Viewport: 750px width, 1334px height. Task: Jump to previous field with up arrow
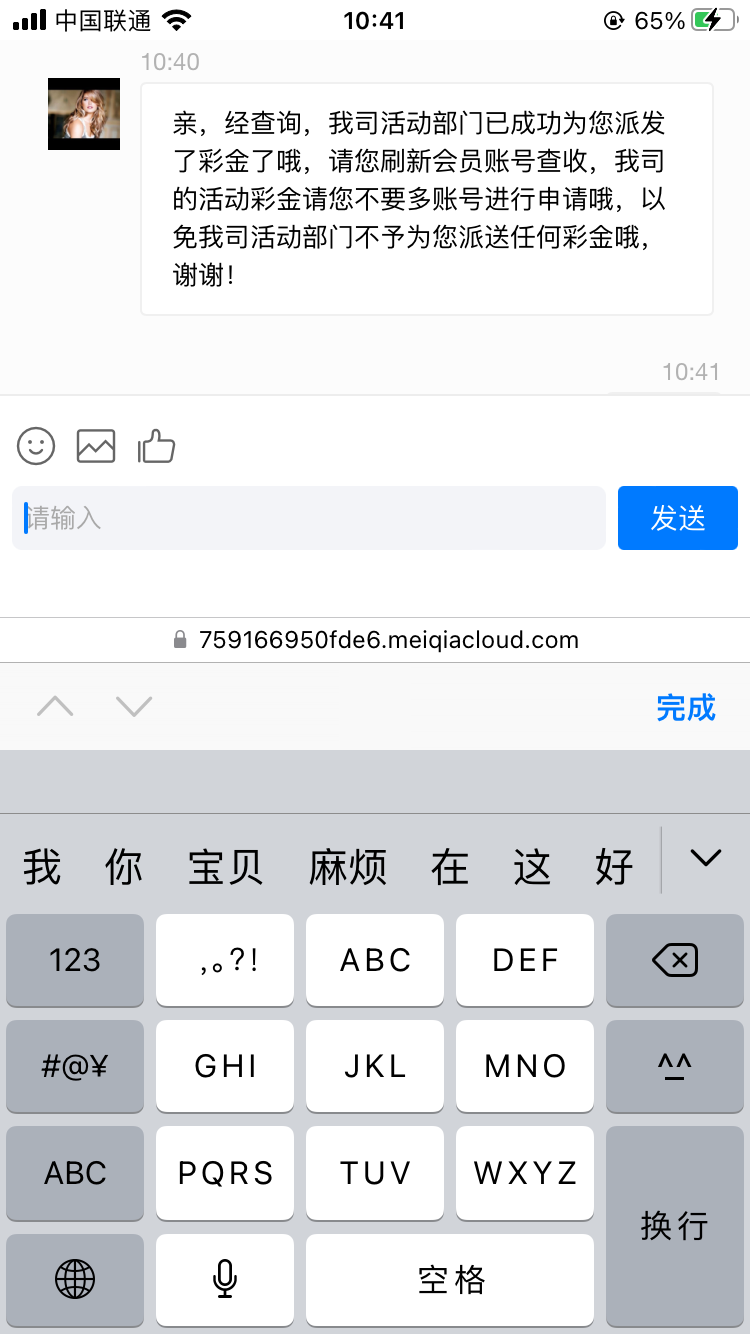[55, 707]
